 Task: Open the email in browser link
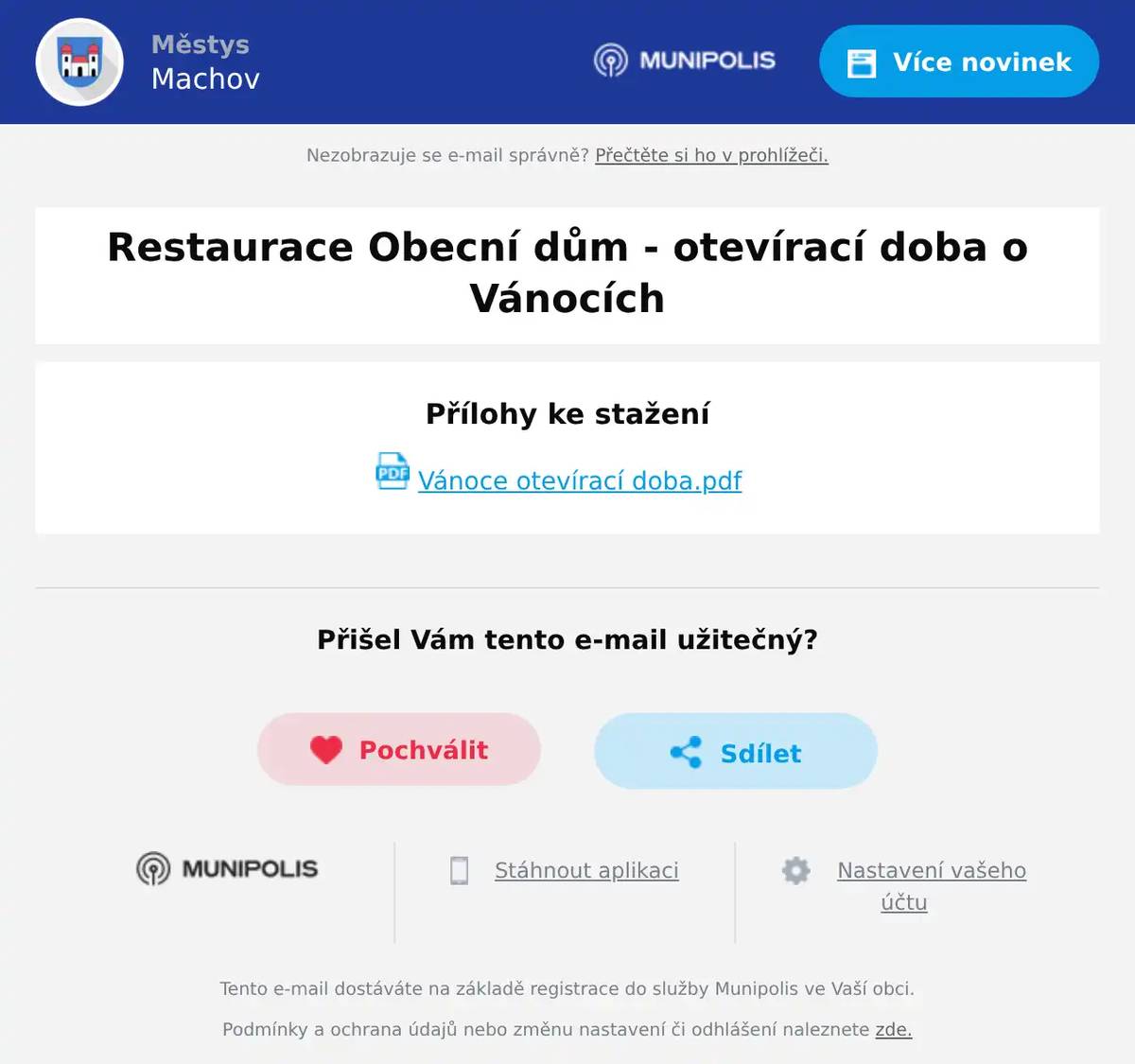pos(711,155)
